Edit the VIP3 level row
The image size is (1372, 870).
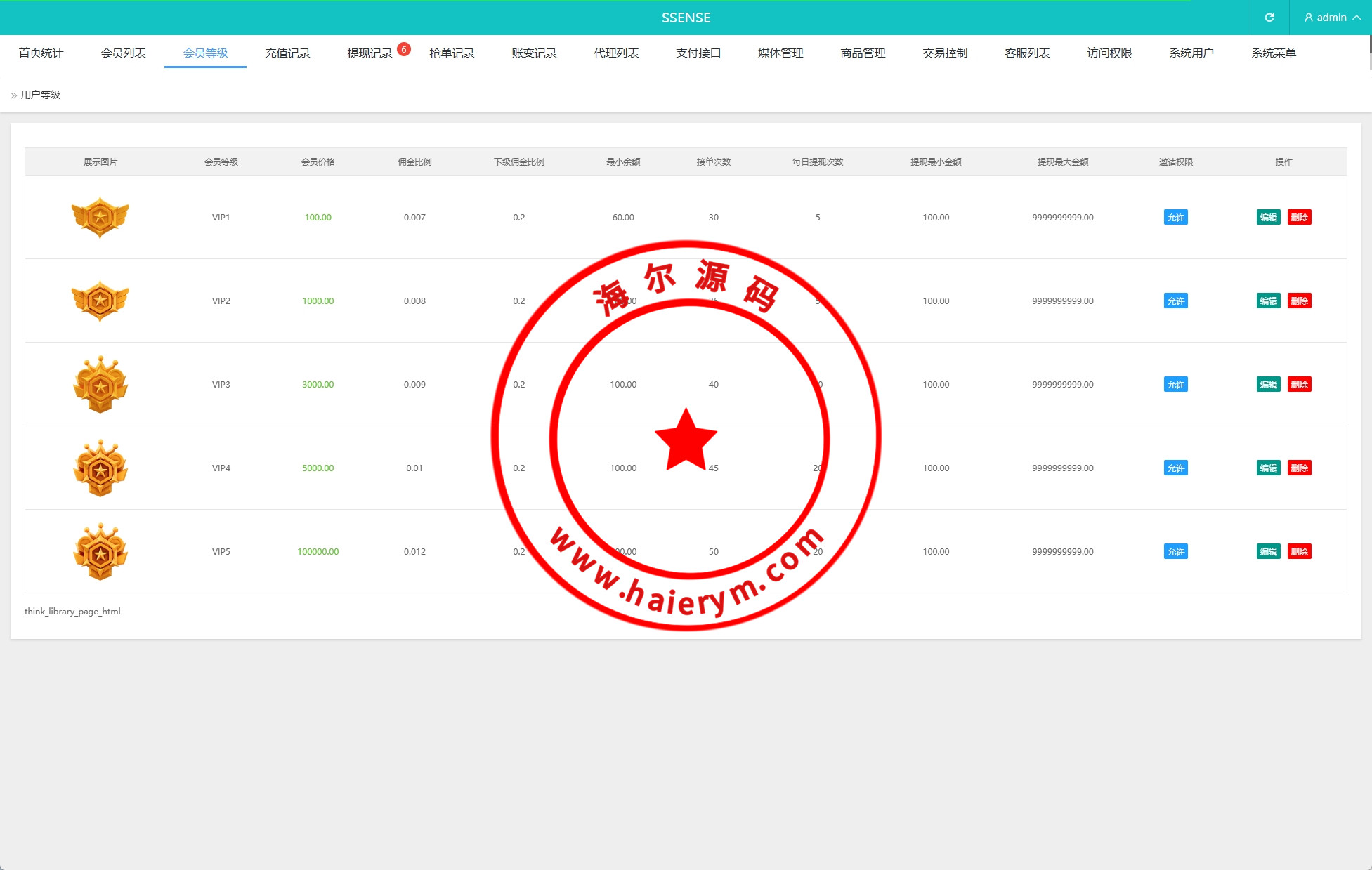click(1268, 384)
